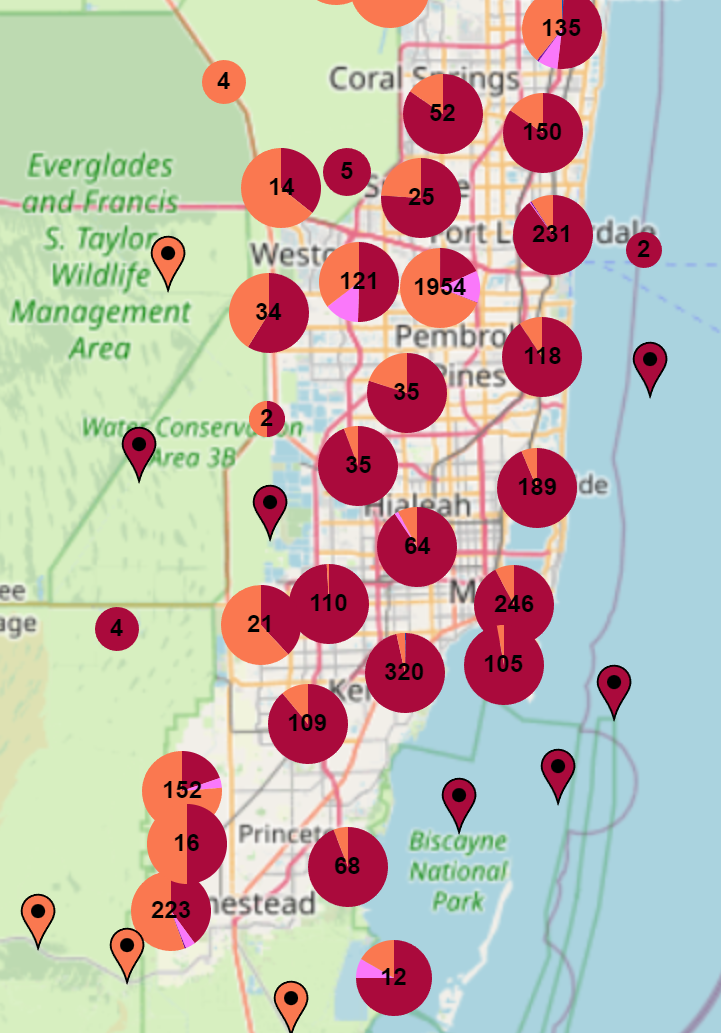Image resolution: width=721 pixels, height=1033 pixels.
Task: Open the cluster numbered 320
Action: pyautogui.click(x=404, y=673)
